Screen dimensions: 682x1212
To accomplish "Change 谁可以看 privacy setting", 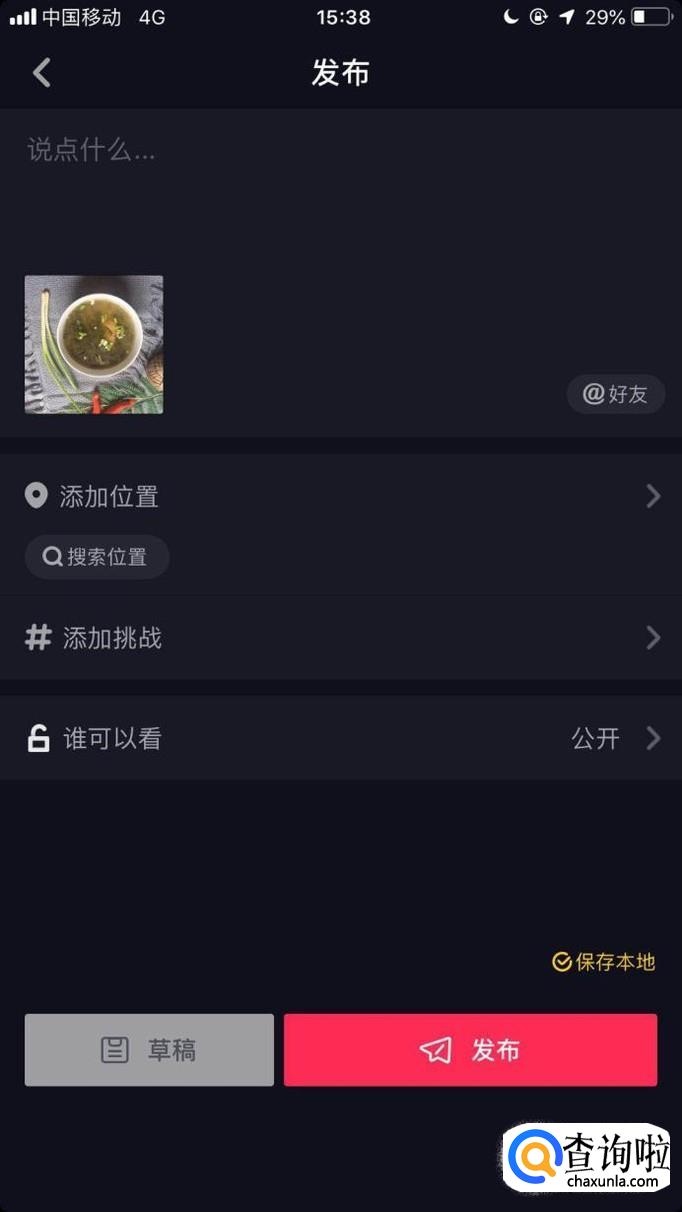I will (340, 739).
